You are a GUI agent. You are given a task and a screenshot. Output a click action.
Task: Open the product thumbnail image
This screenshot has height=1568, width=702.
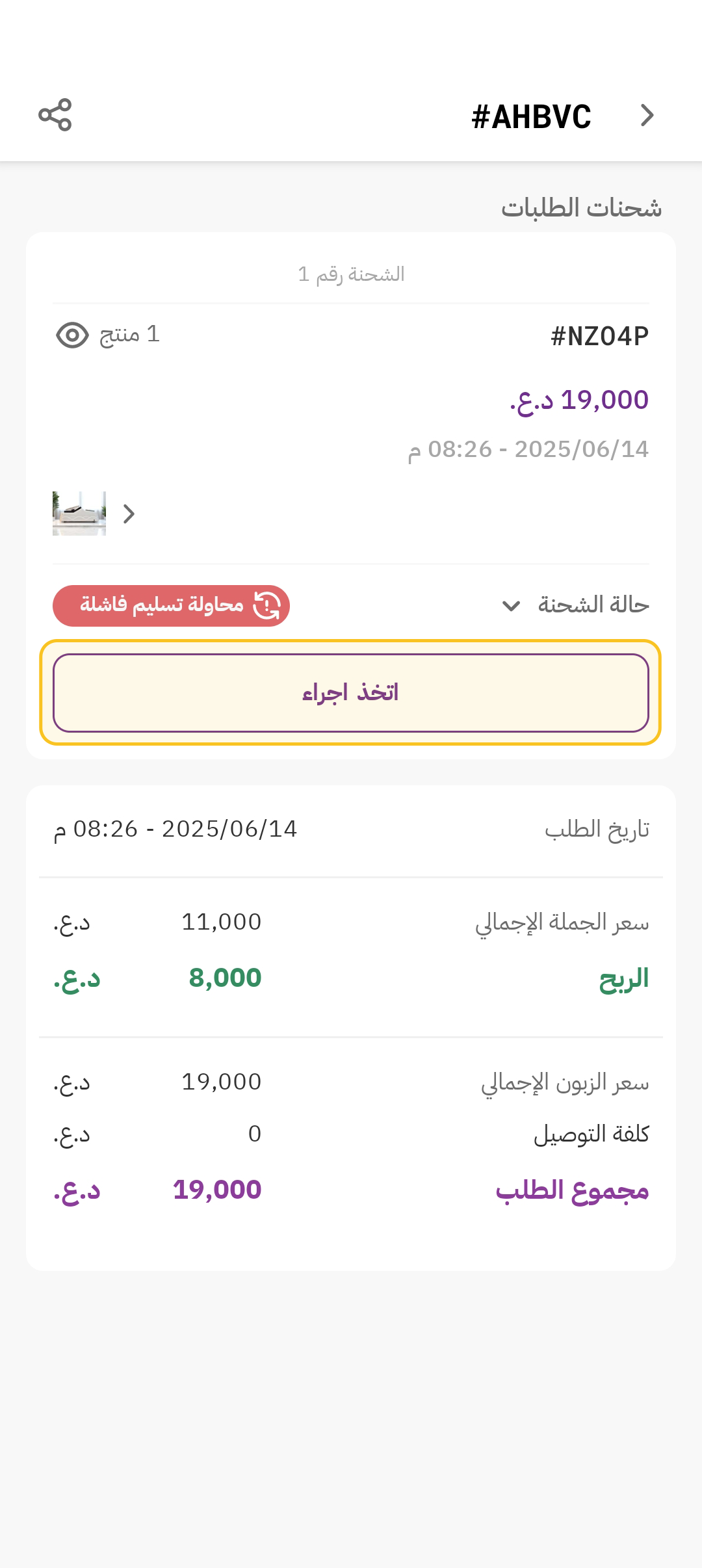(x=79, y=514)
